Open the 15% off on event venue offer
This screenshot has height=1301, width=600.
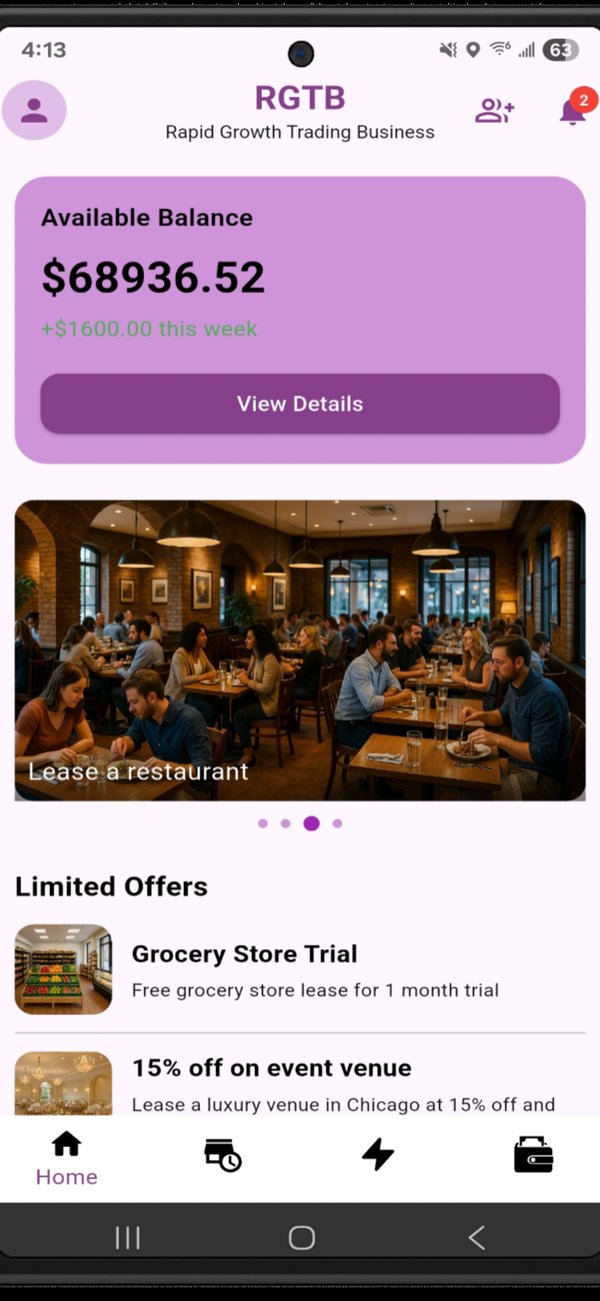[300, 1083]
